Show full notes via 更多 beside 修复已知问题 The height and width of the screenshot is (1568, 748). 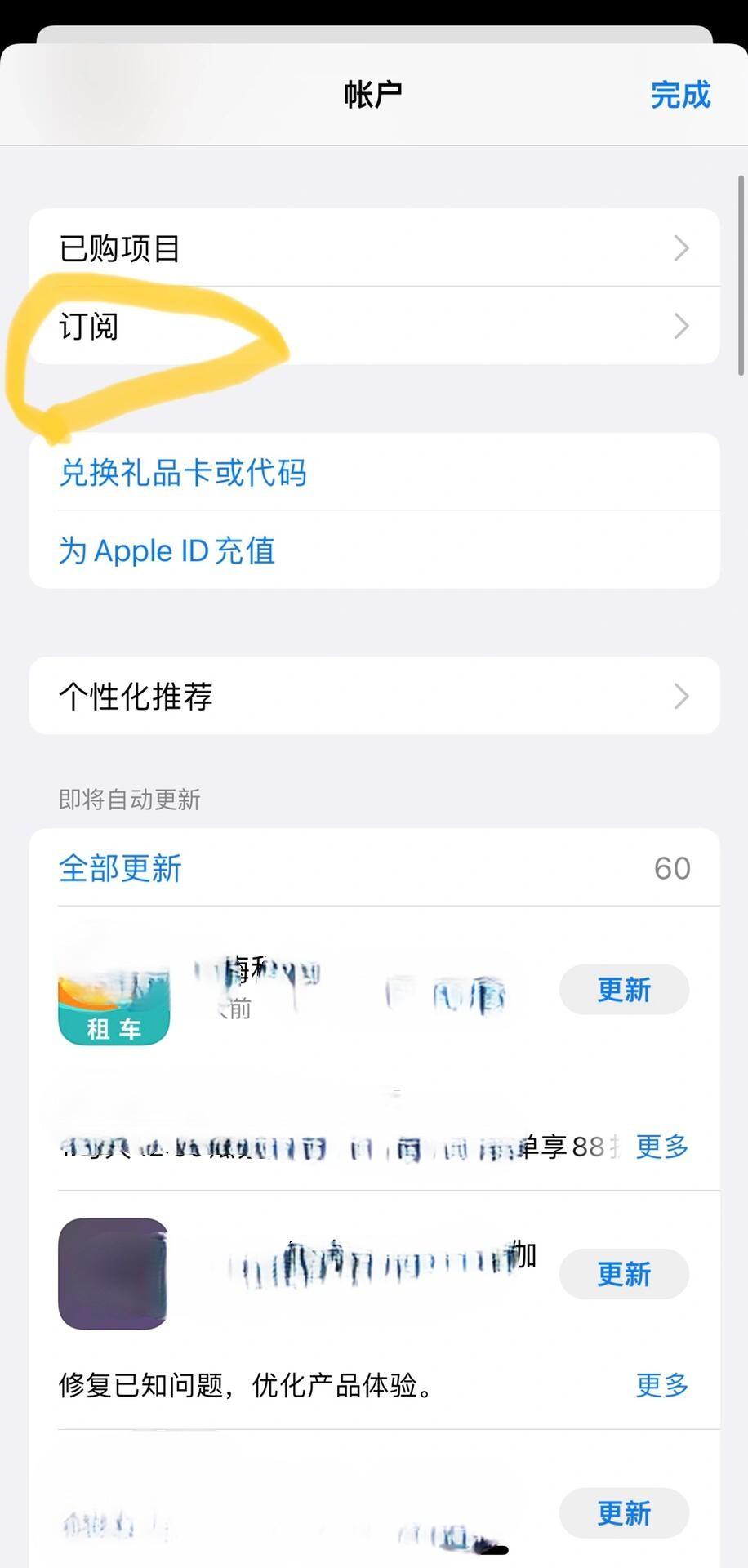661,1385
